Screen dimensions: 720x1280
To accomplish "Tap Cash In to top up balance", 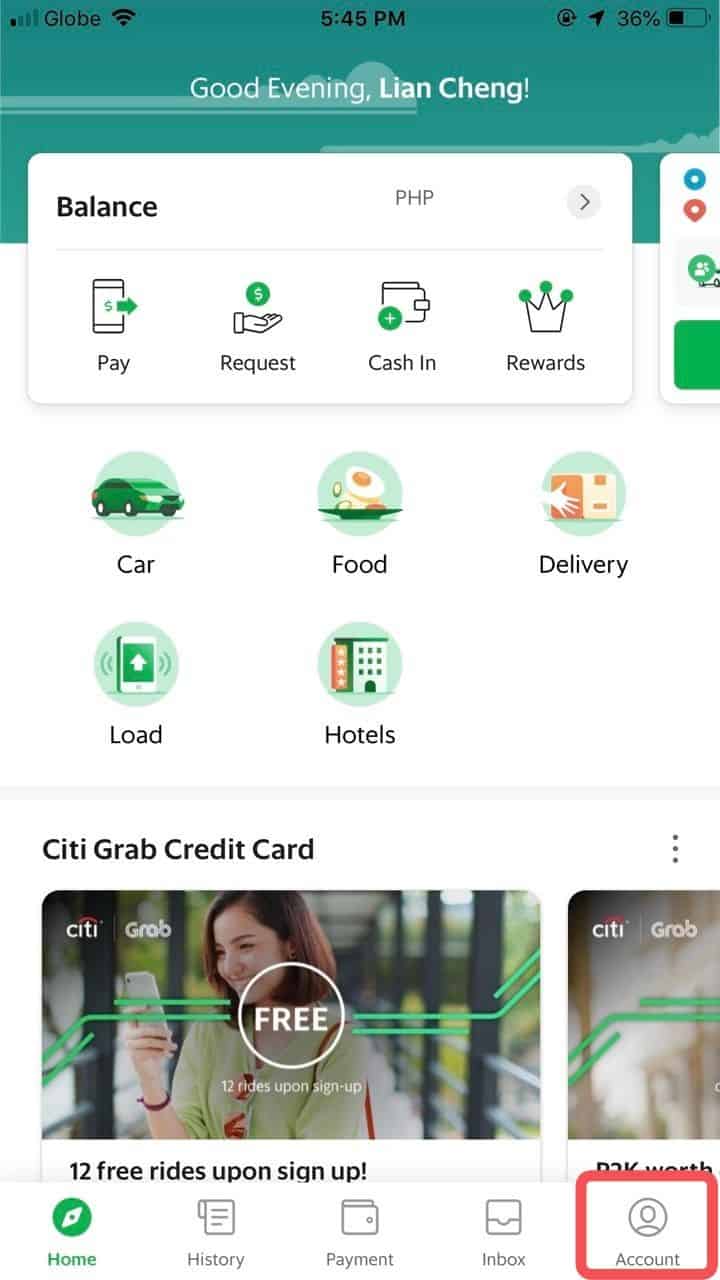I will 402,320.
